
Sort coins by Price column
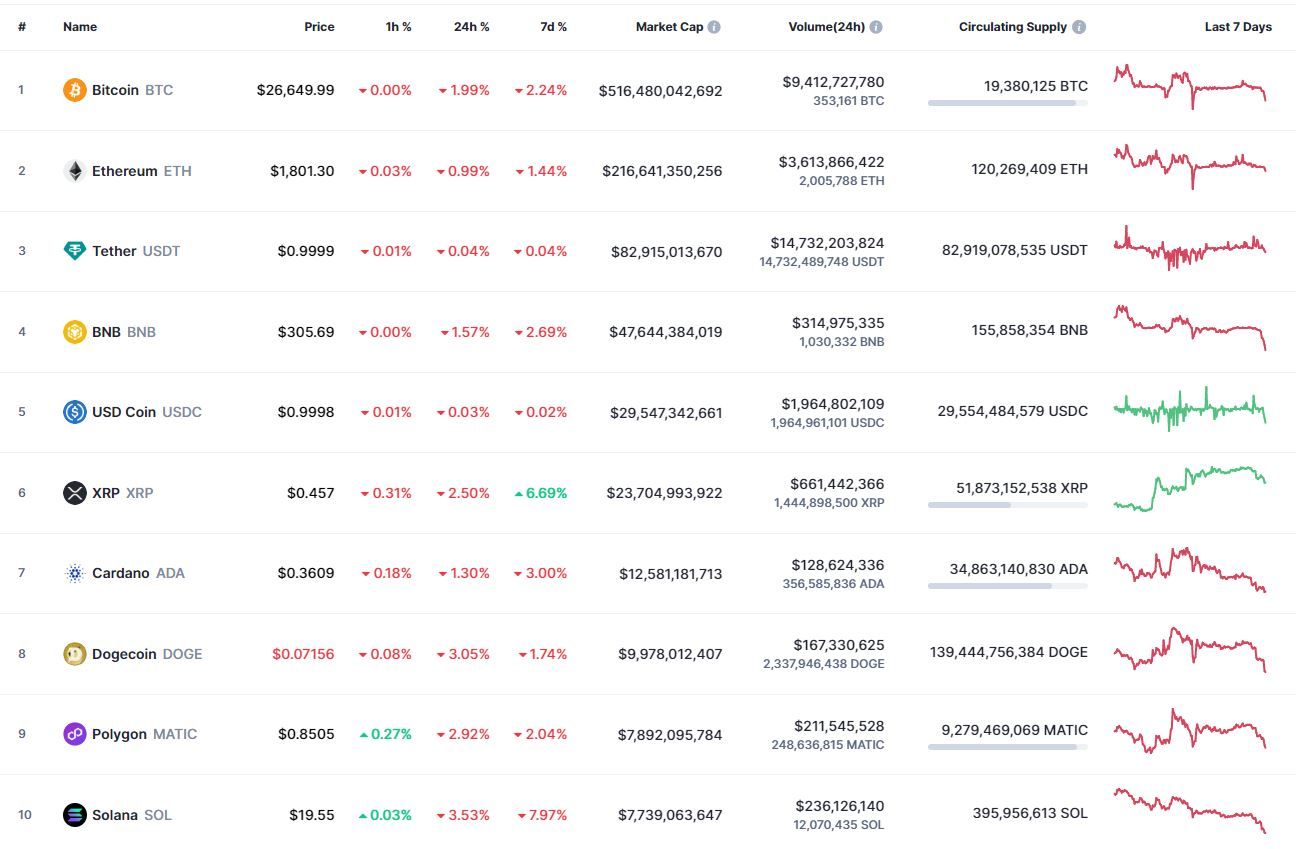coord(319,27)
